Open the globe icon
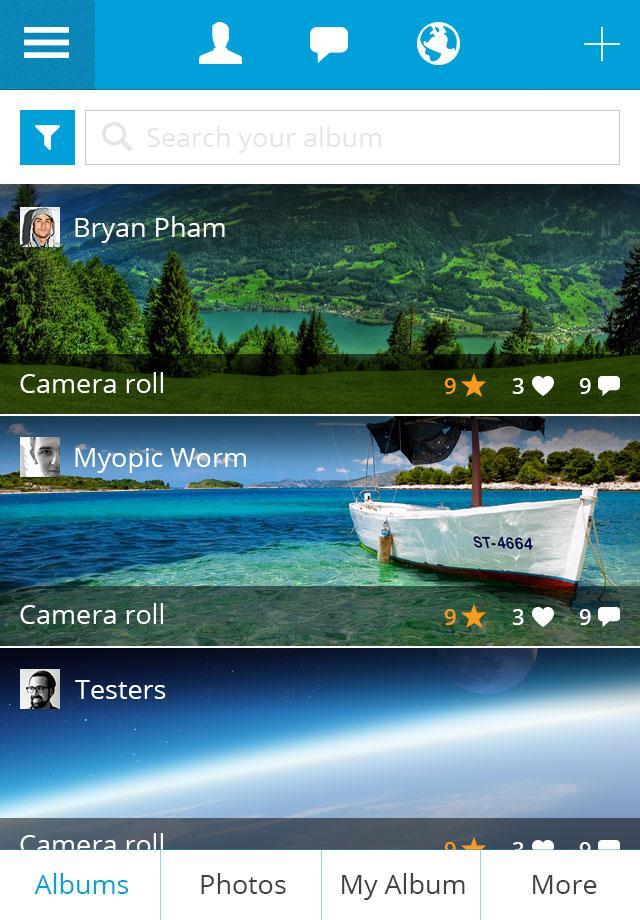 tap(438, 44)
